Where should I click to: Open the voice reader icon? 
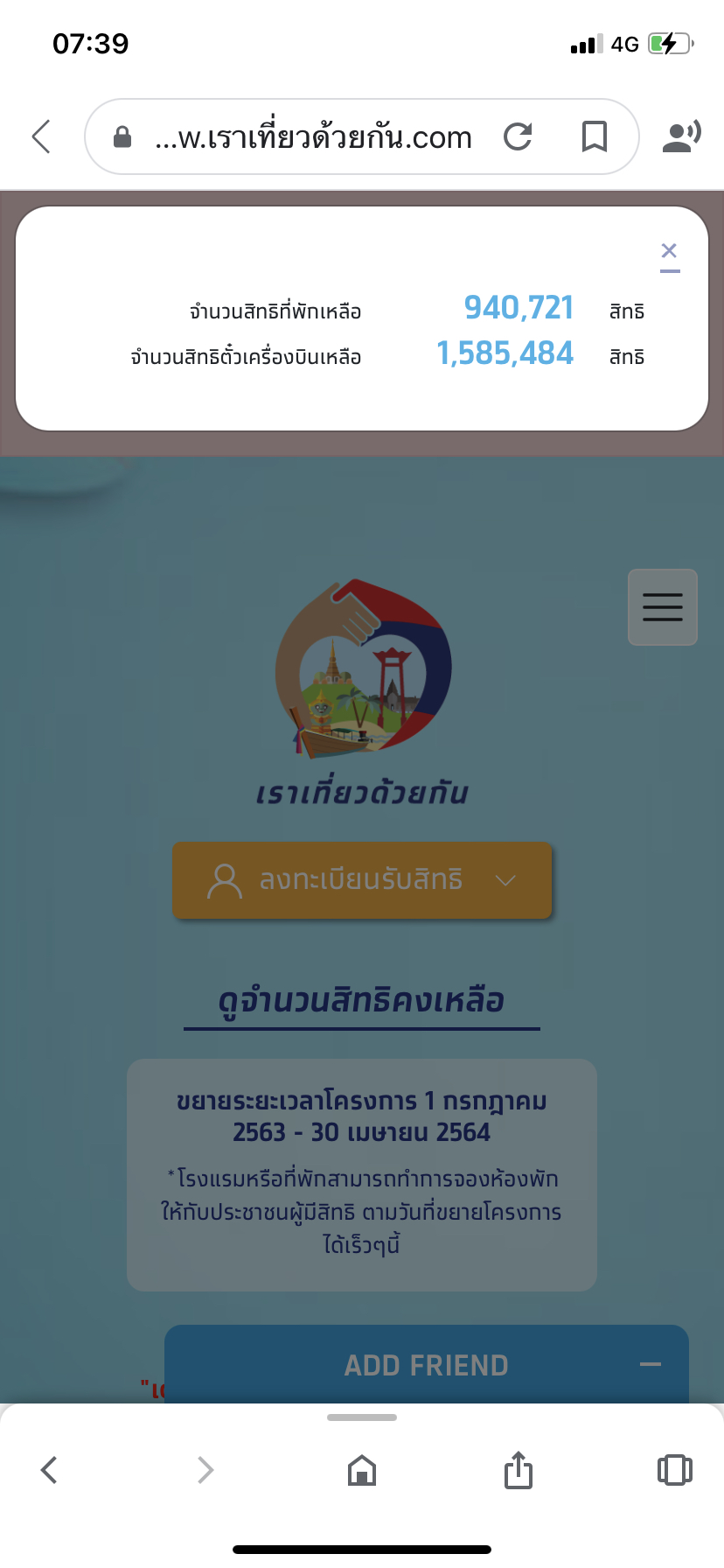(681, 136)
